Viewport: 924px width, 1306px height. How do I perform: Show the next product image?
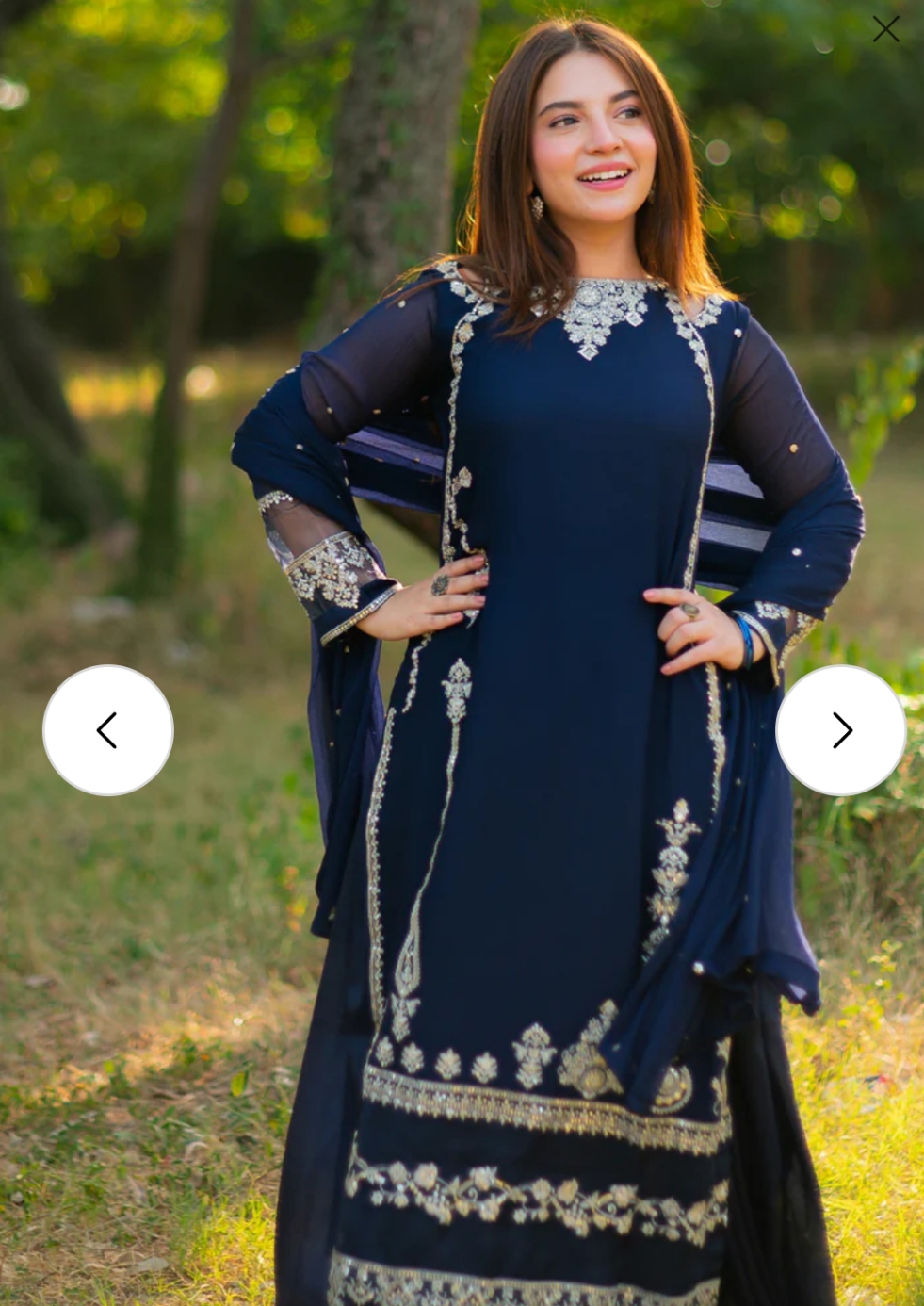840,730
